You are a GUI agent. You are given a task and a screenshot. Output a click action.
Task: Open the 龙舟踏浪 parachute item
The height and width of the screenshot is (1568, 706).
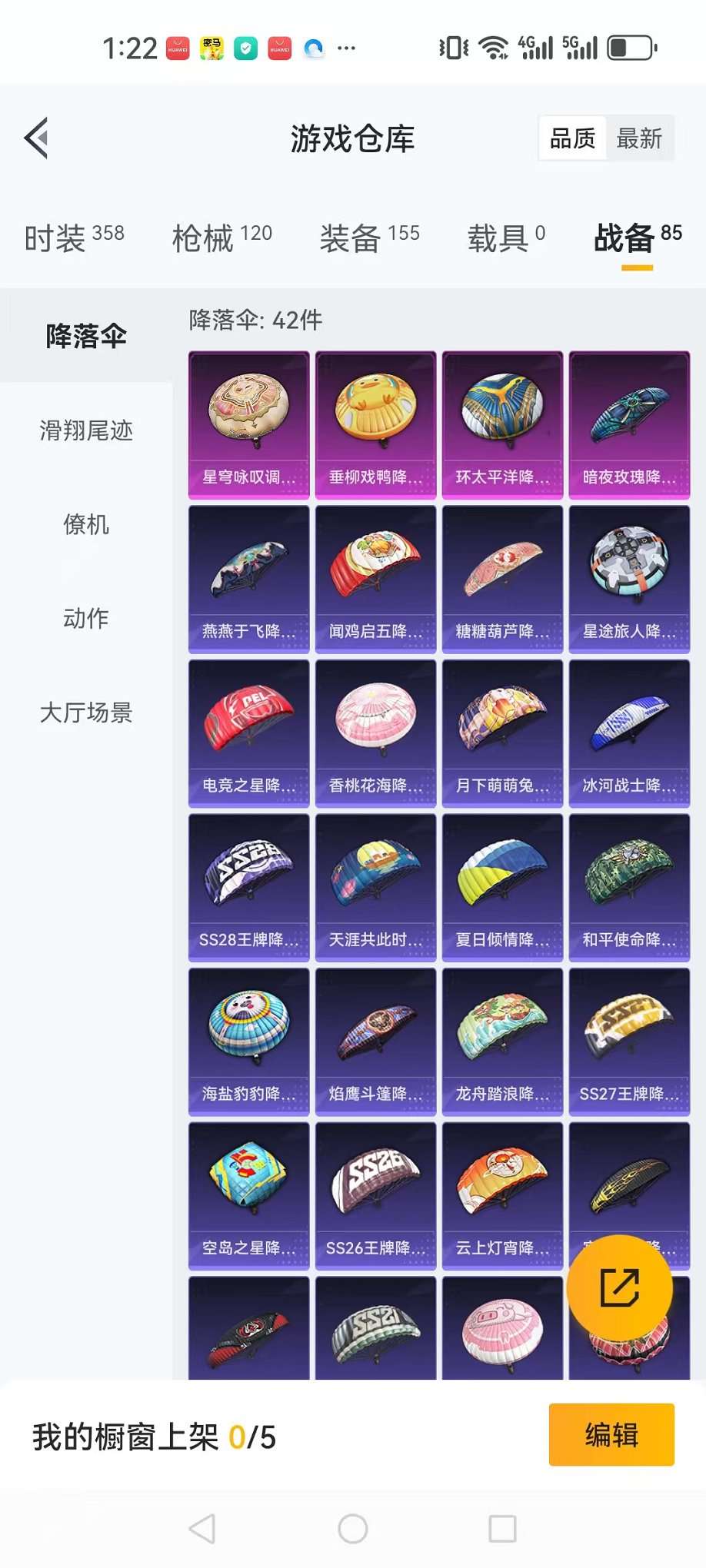pyautogui.click(x=502, y=1041)
